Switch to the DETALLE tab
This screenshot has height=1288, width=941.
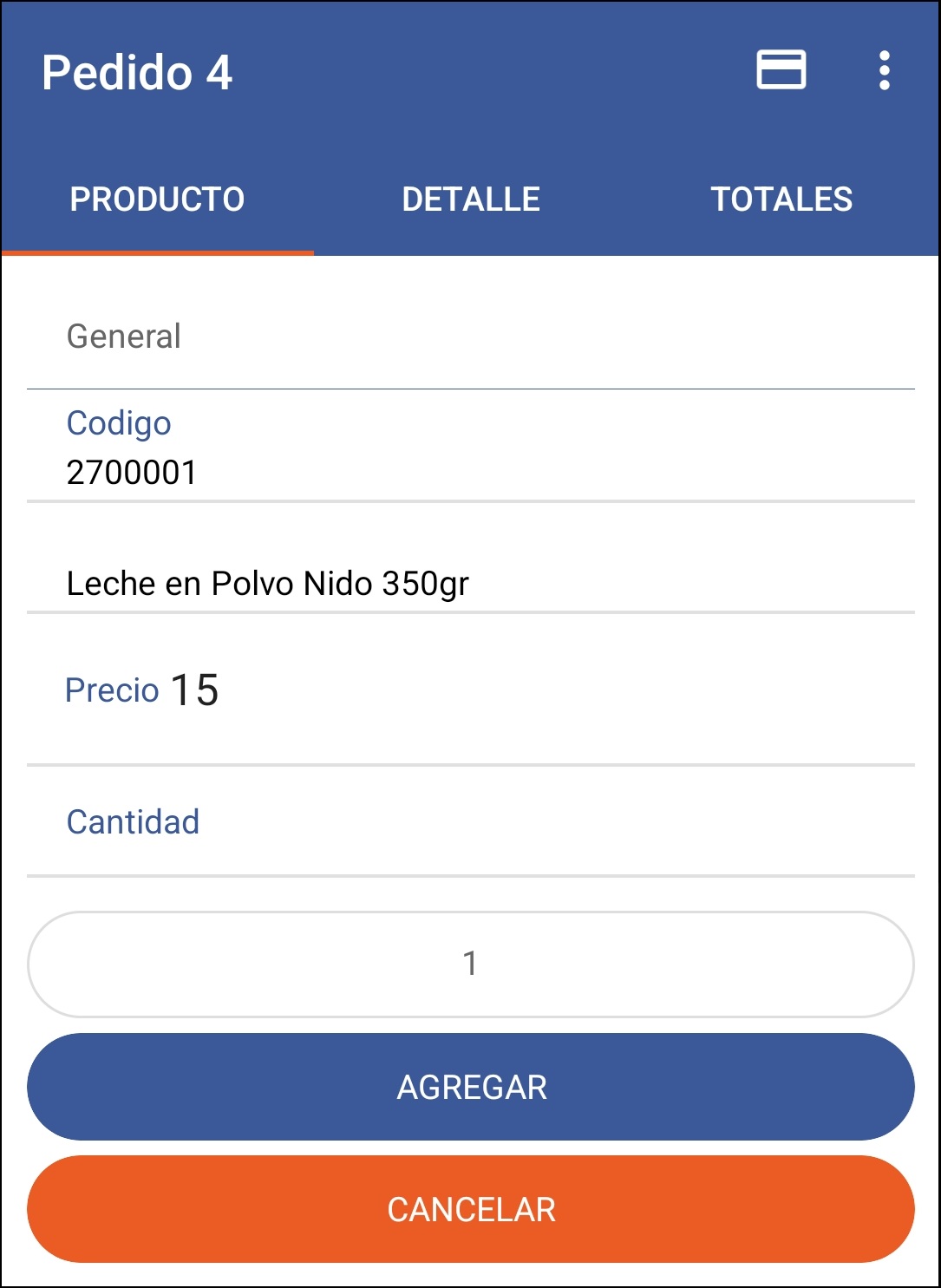pyautogui.click(x=471, y=199)
